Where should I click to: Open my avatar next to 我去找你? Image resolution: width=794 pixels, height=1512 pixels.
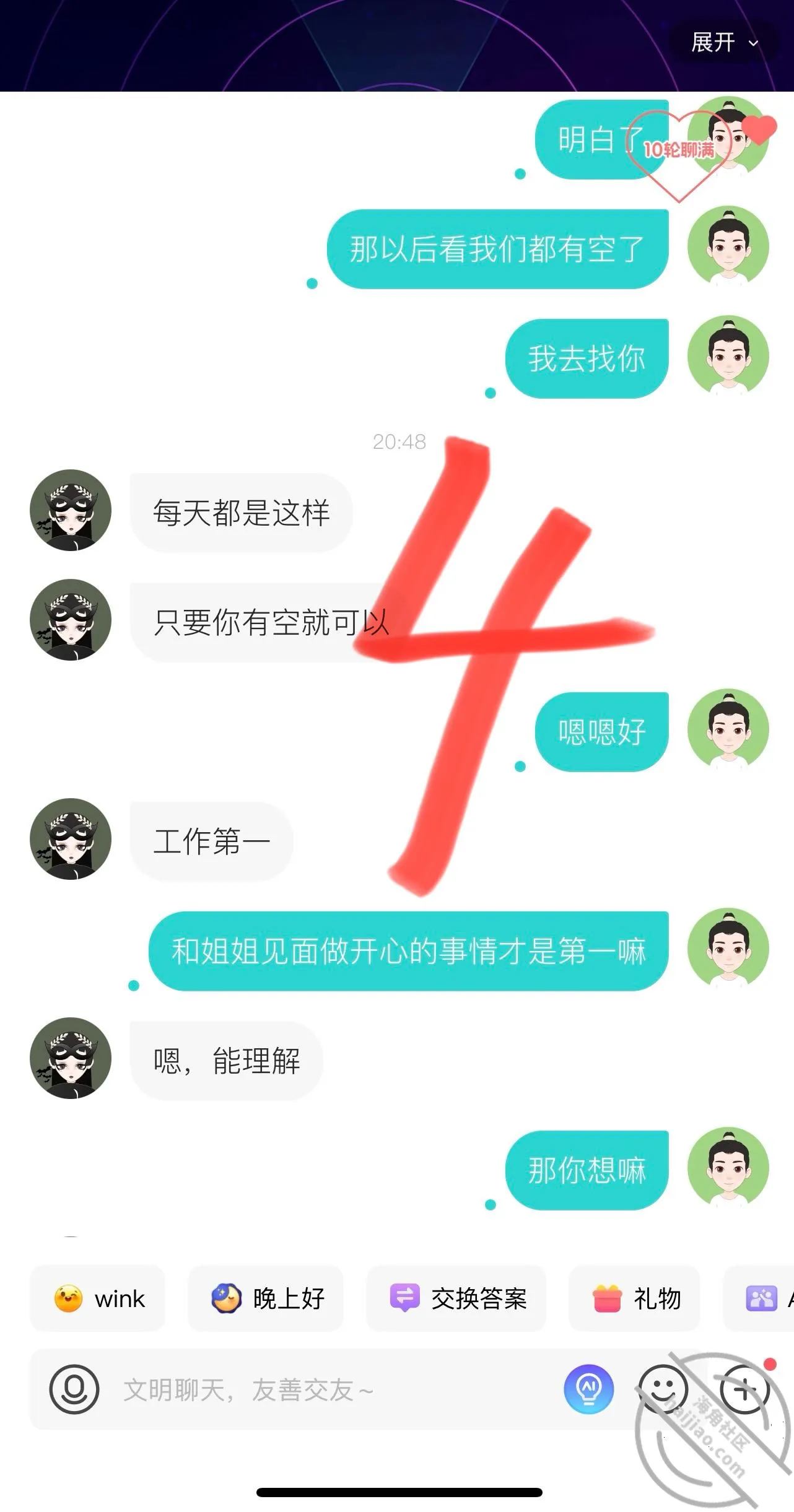[728, 356]
